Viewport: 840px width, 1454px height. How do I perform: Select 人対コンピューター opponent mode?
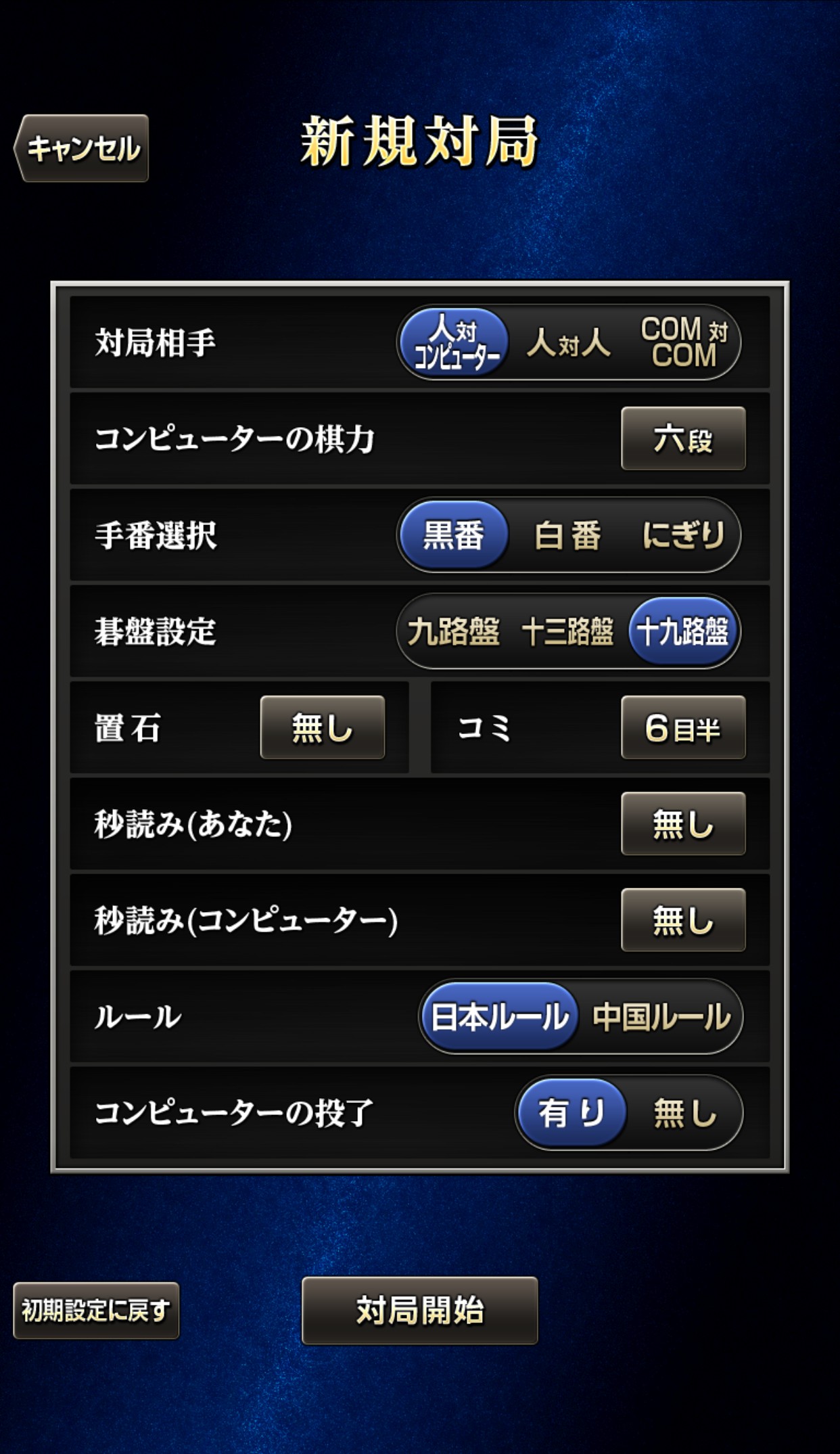[x=454, y=342]
